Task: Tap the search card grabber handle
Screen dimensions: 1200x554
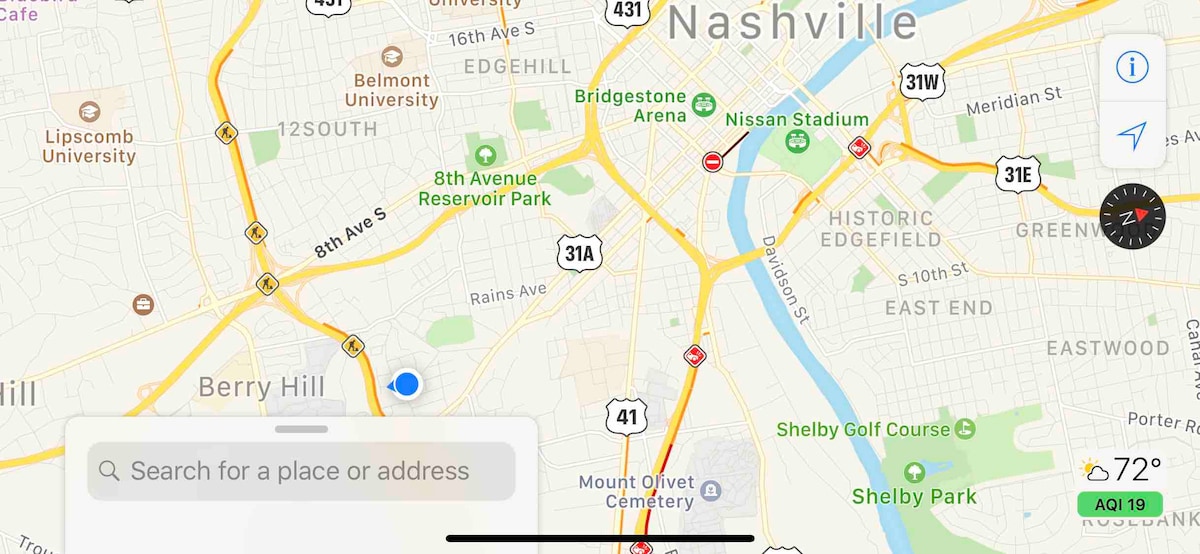Action: [x=301, y=429]
